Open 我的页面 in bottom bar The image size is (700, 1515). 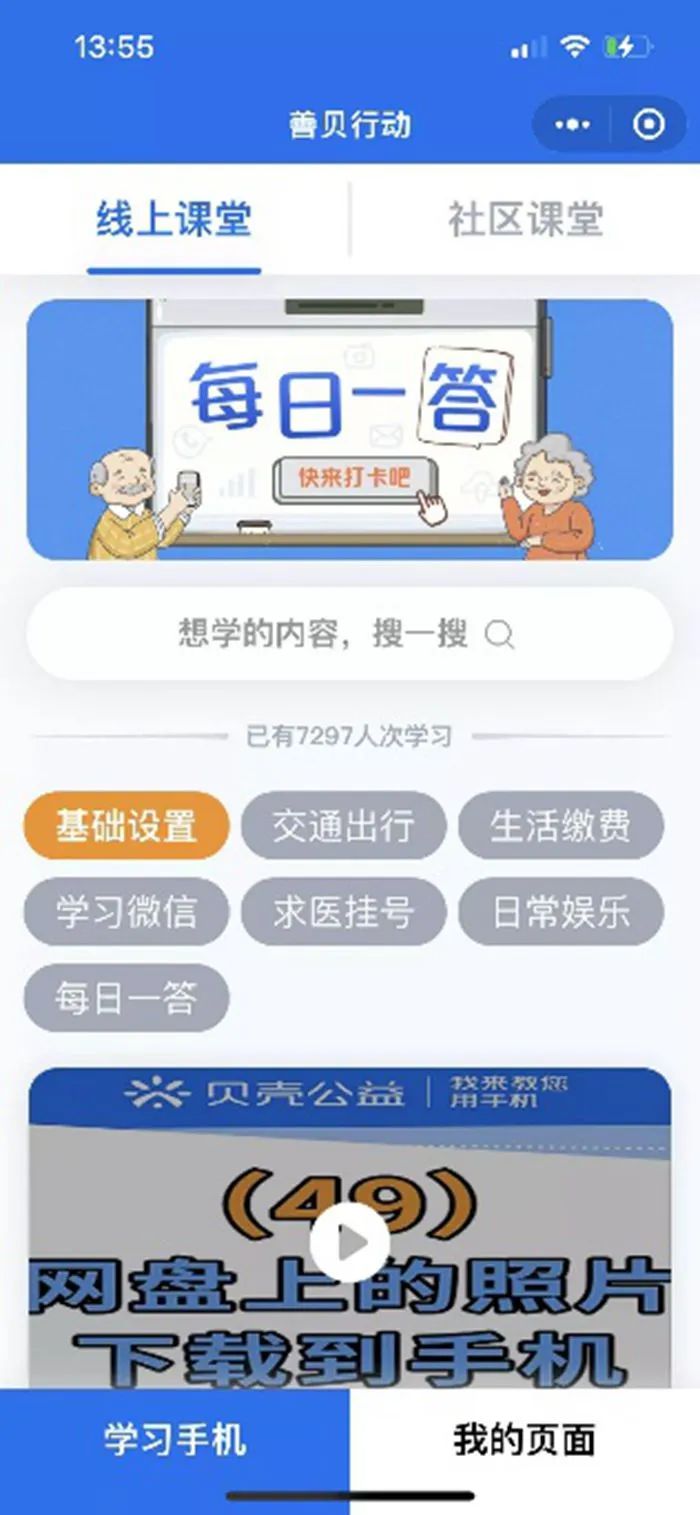coord(524,1440)
